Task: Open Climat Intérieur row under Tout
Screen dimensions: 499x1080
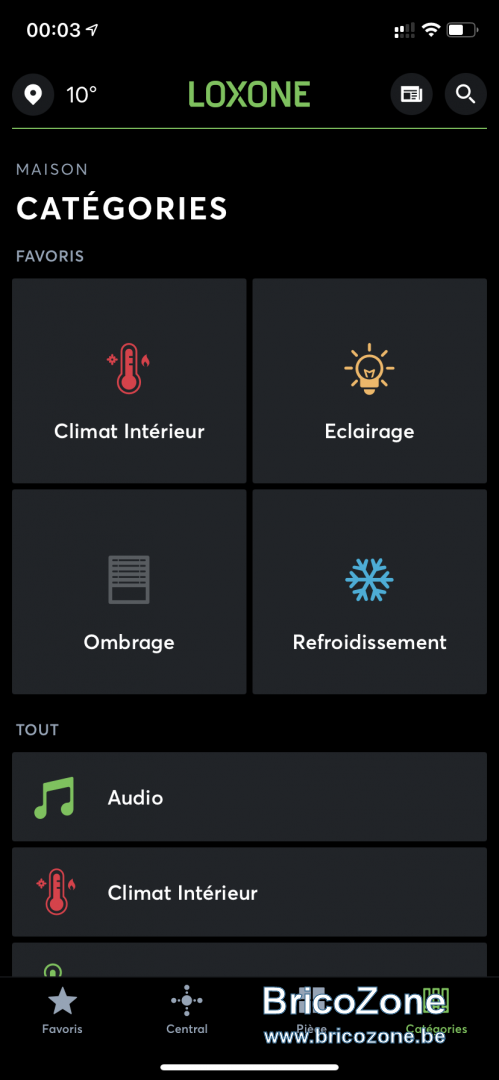Action: [250, 892]
